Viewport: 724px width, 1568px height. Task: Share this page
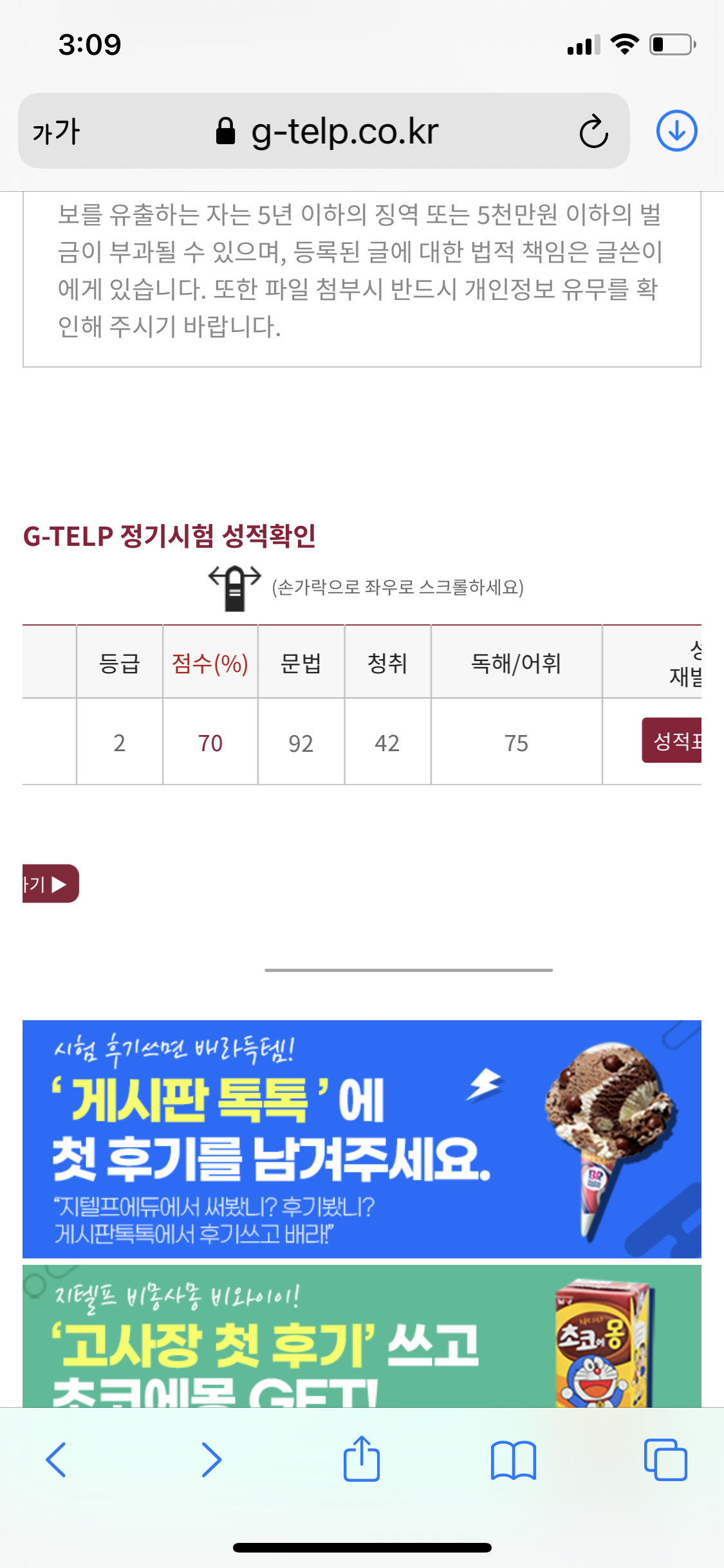point(362,1458)
